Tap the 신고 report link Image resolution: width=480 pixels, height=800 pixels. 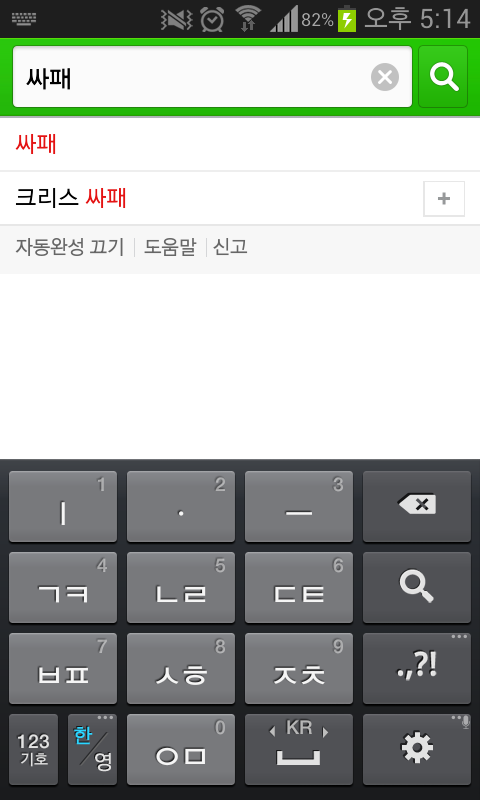click(x=230, y=247)
